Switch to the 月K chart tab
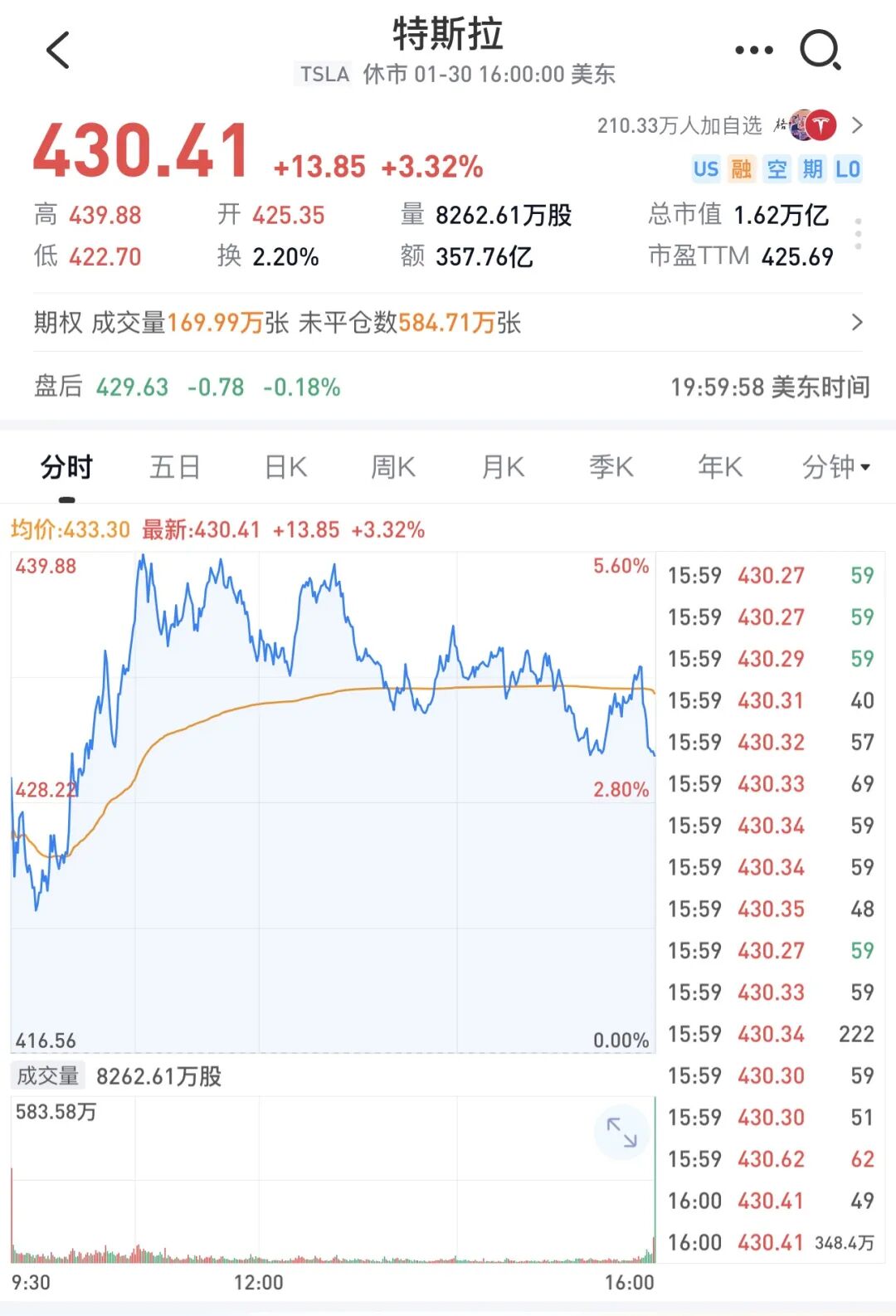 (503, 467)
